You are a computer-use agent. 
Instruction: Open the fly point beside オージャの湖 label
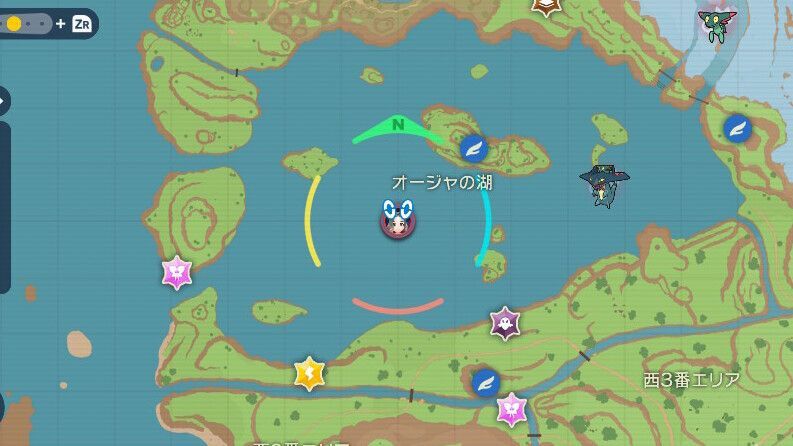[x=474, y=149]
